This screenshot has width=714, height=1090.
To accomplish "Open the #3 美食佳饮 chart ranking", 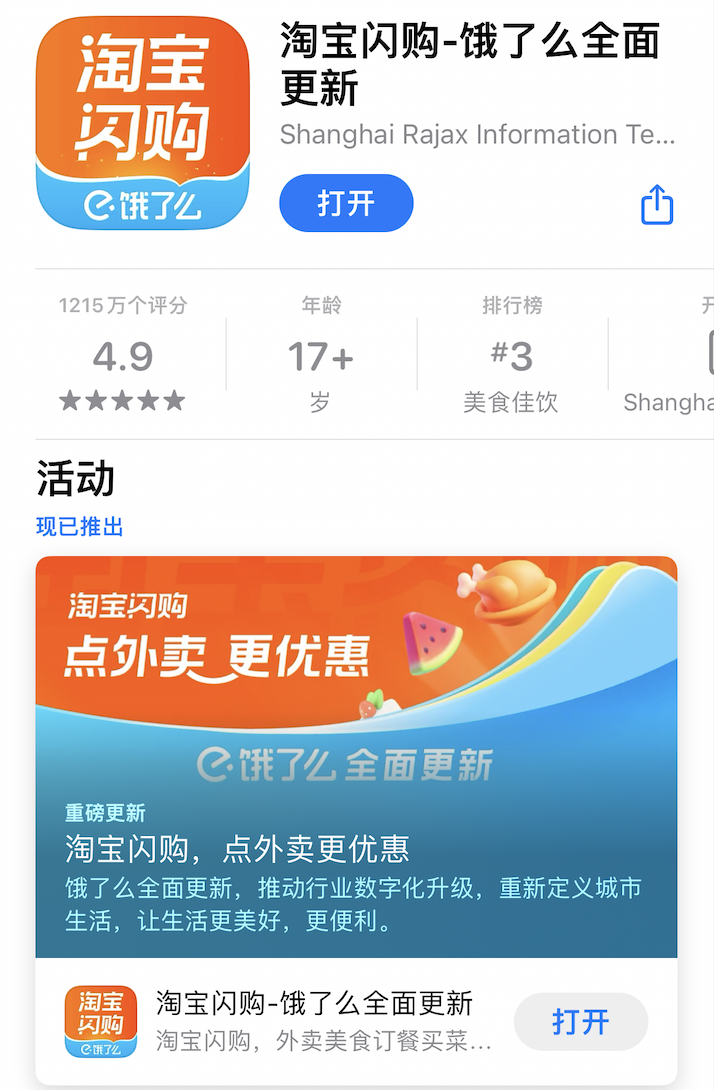I will coord(512,355).
